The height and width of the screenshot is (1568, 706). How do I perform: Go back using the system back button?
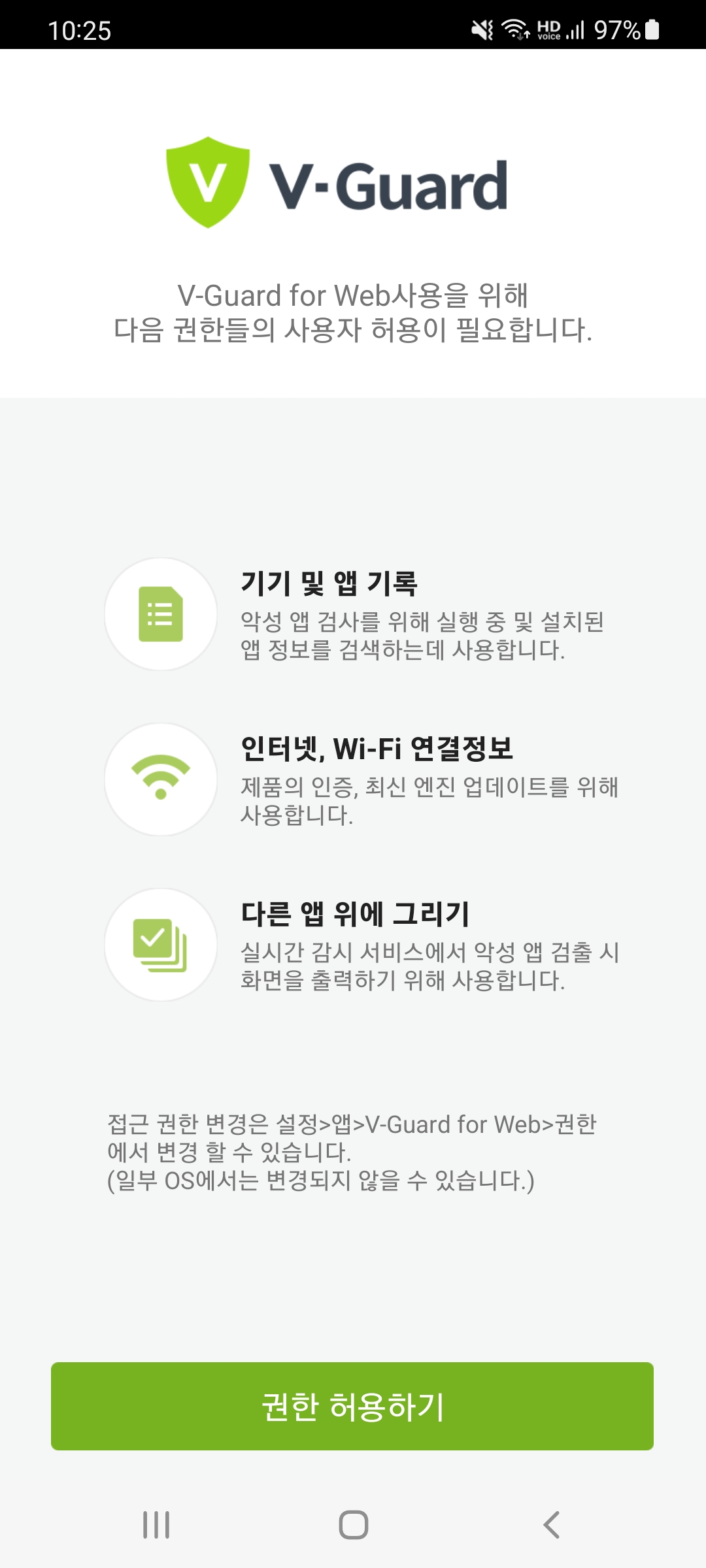(x=551, y=1525)
